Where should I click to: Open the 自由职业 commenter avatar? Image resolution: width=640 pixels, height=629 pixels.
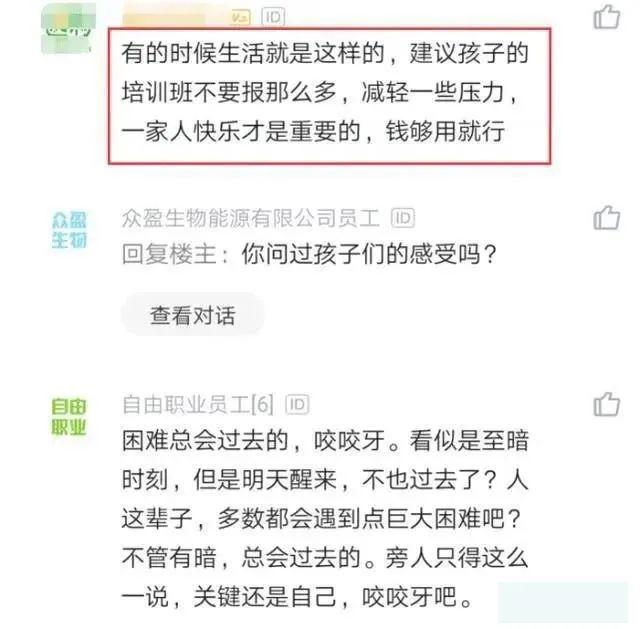70,417
